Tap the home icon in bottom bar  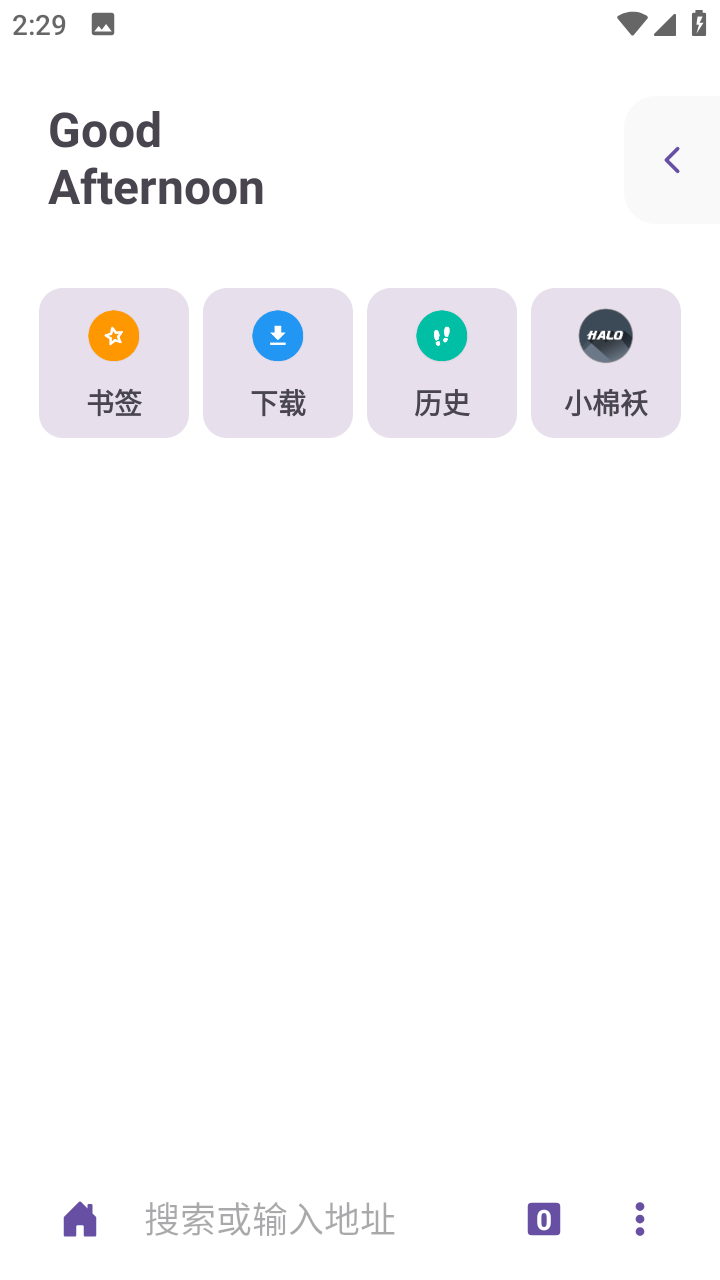[79, 1218]
